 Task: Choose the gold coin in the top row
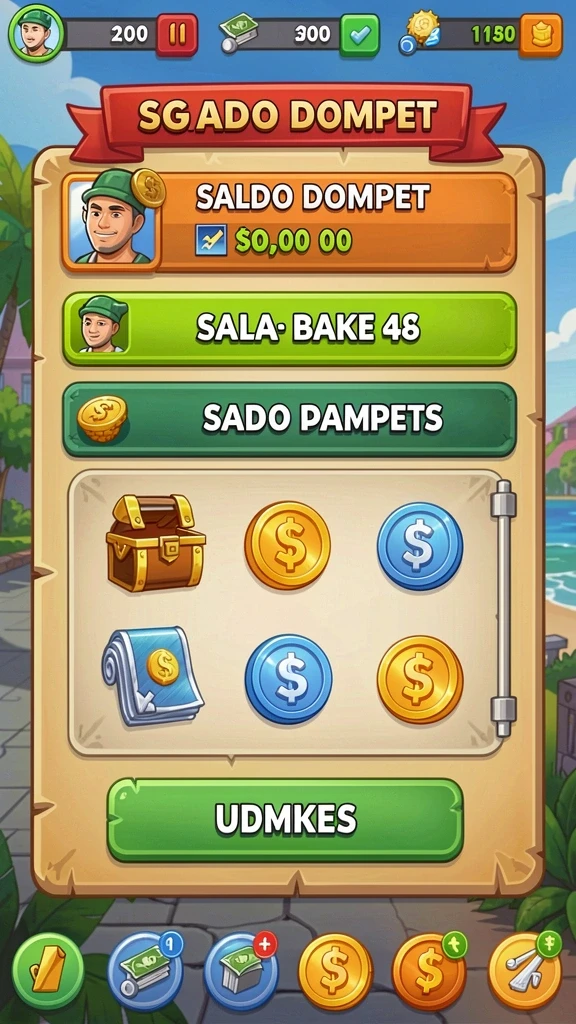click(x=287, y=545)
